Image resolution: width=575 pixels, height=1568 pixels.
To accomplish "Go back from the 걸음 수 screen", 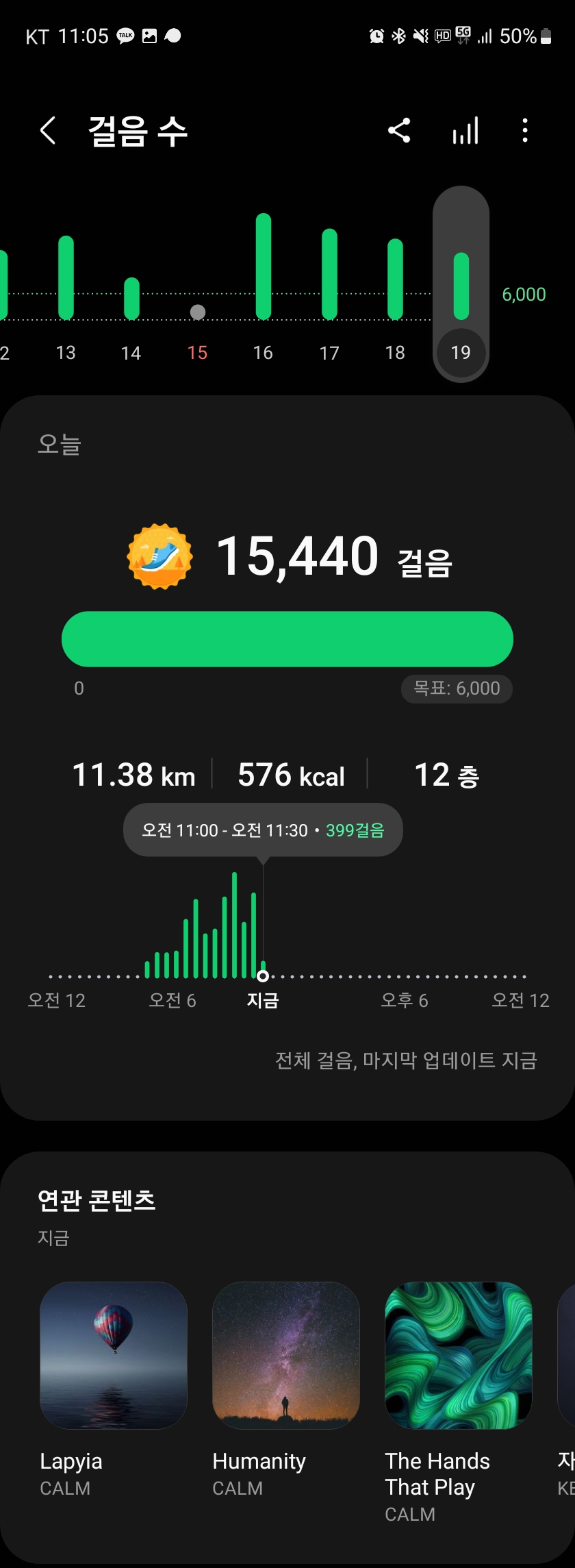I will (47, 130).
